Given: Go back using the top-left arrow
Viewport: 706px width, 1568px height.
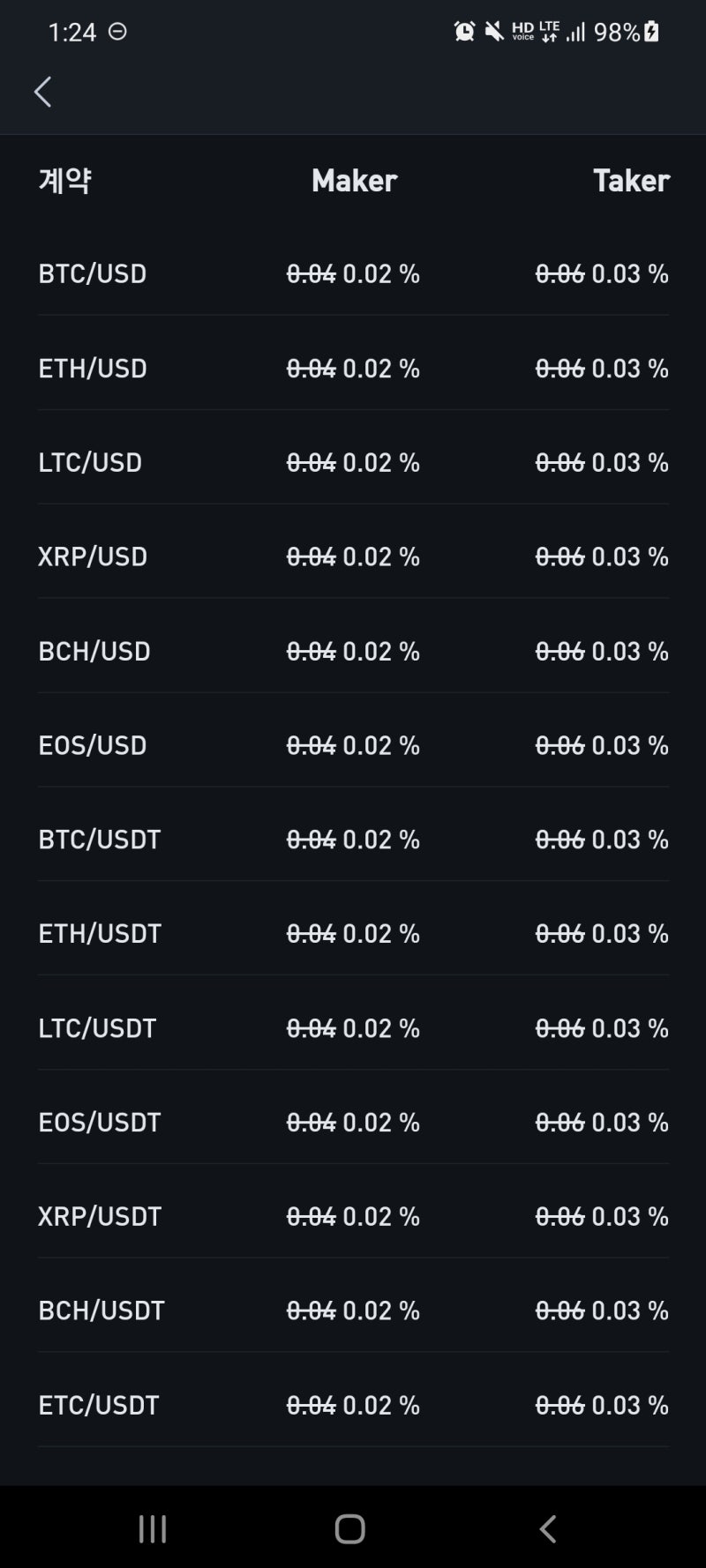Looking at the screenshot, I should (x=42, y=92).
